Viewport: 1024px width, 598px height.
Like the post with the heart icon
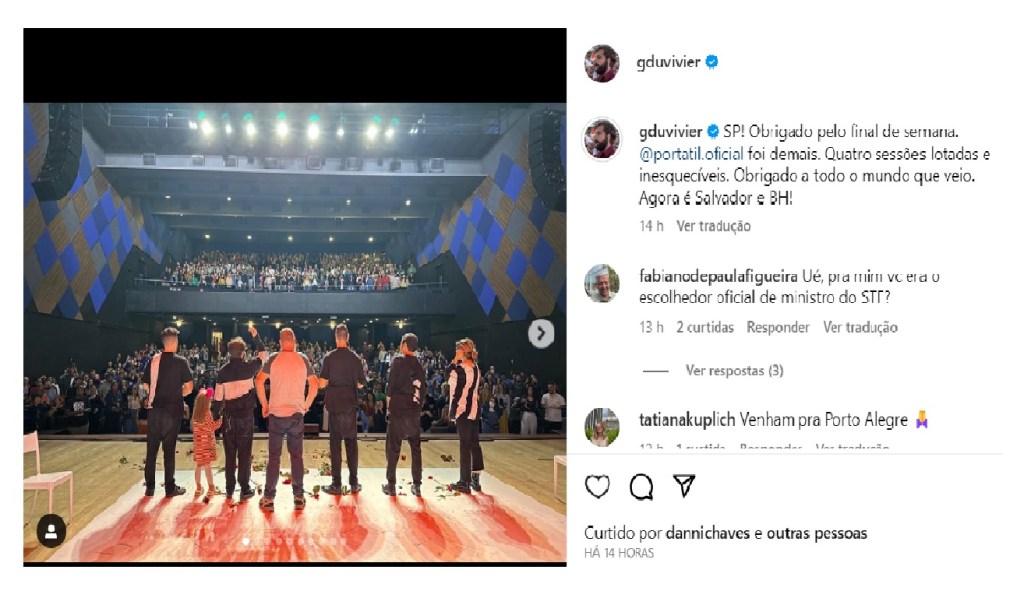[597, 487]
